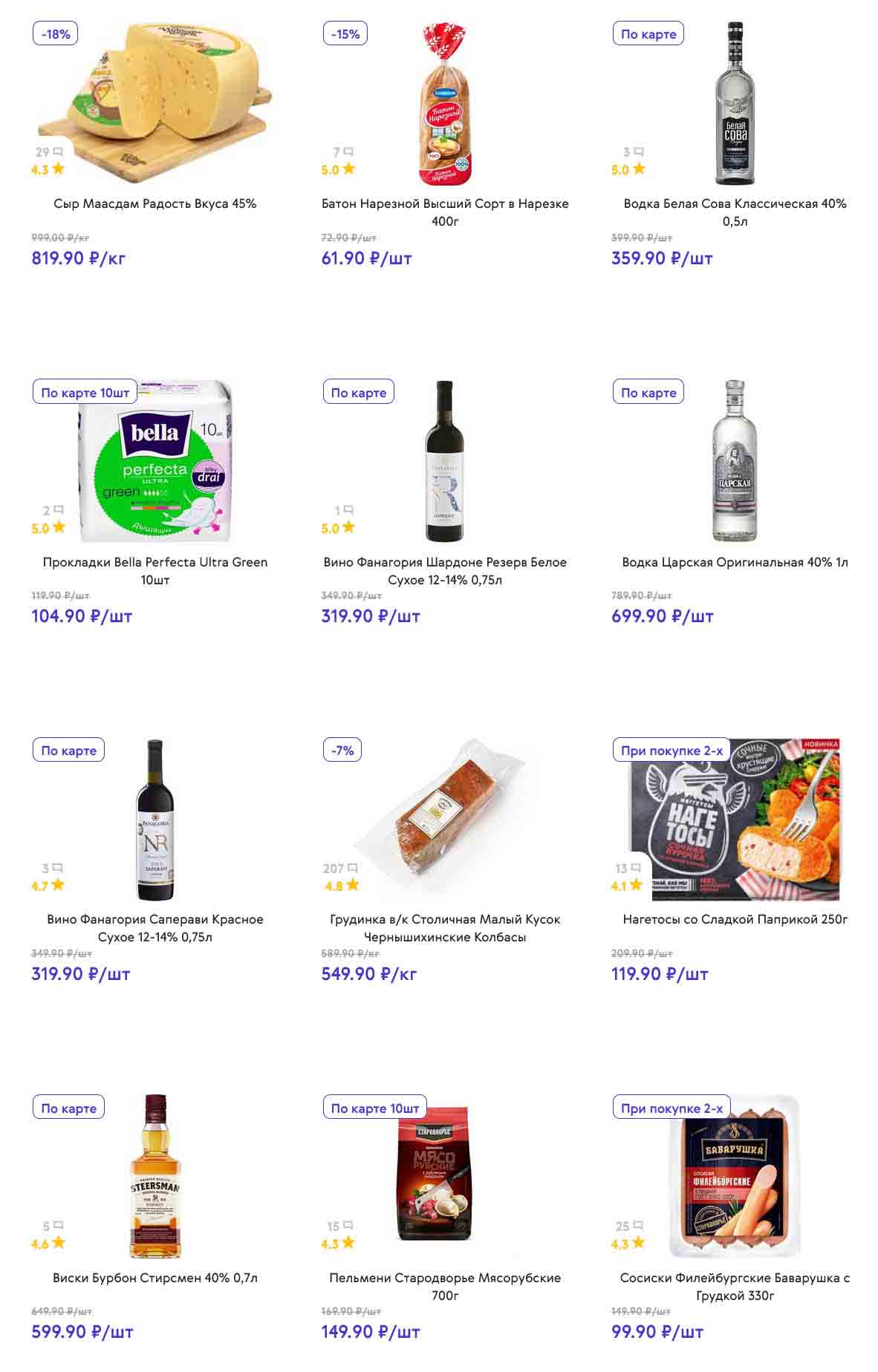Screen dimensions: 878x1372
Task: Open Виски Бурбон Стирсмен 40% 0,7л
Action: [155, 1278]
